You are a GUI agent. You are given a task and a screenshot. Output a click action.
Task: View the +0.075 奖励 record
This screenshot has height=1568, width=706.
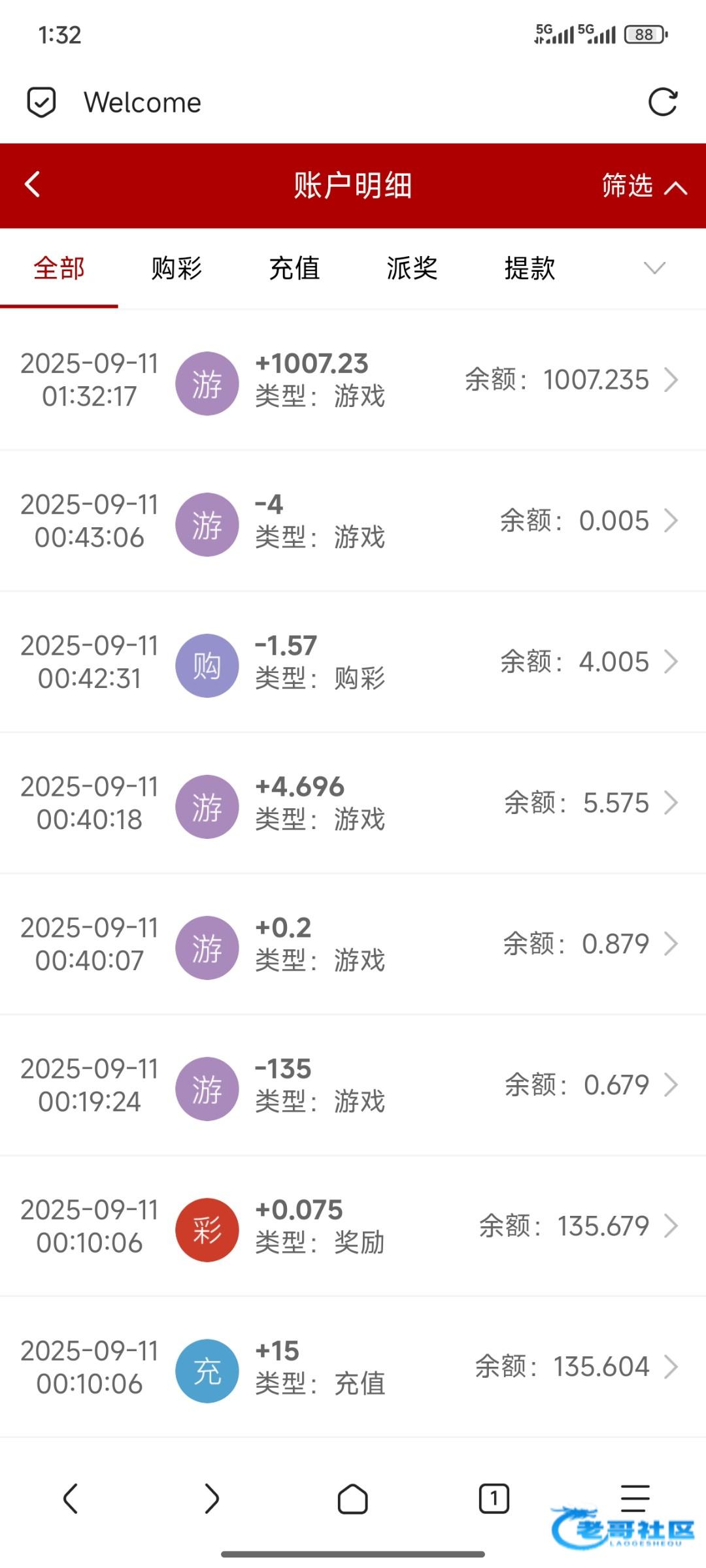click(x=353, y=1227)
